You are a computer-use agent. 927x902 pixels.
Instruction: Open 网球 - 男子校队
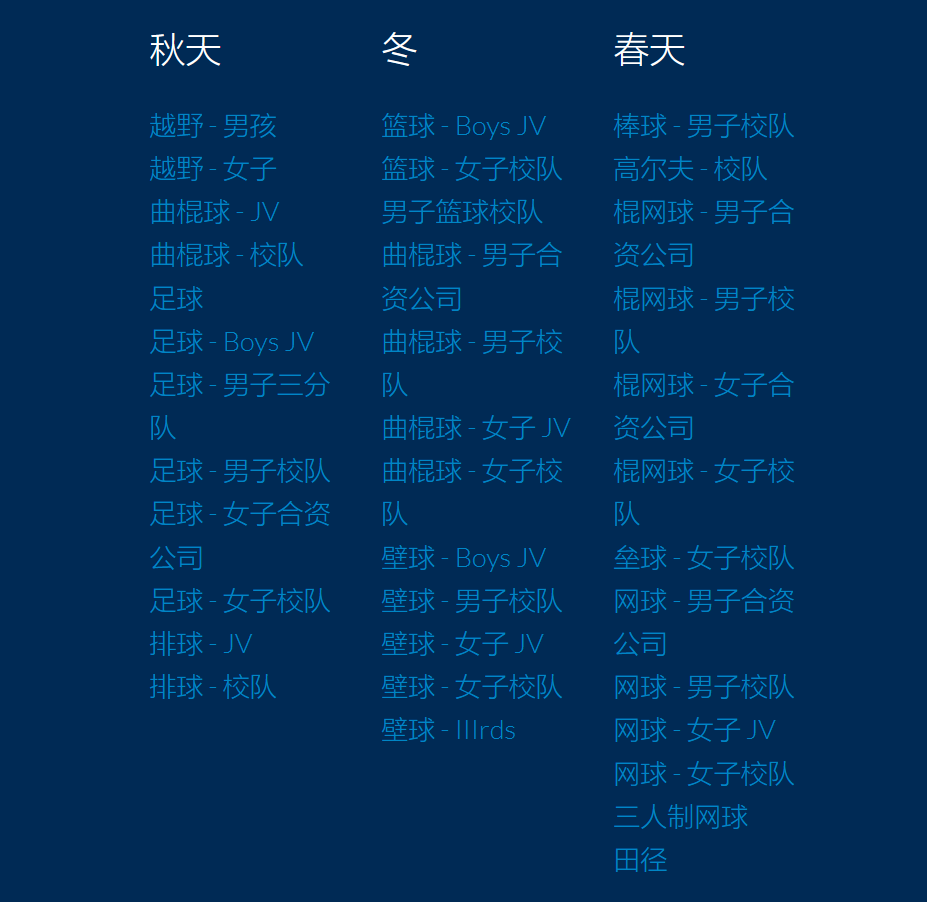tap(703, 687)
